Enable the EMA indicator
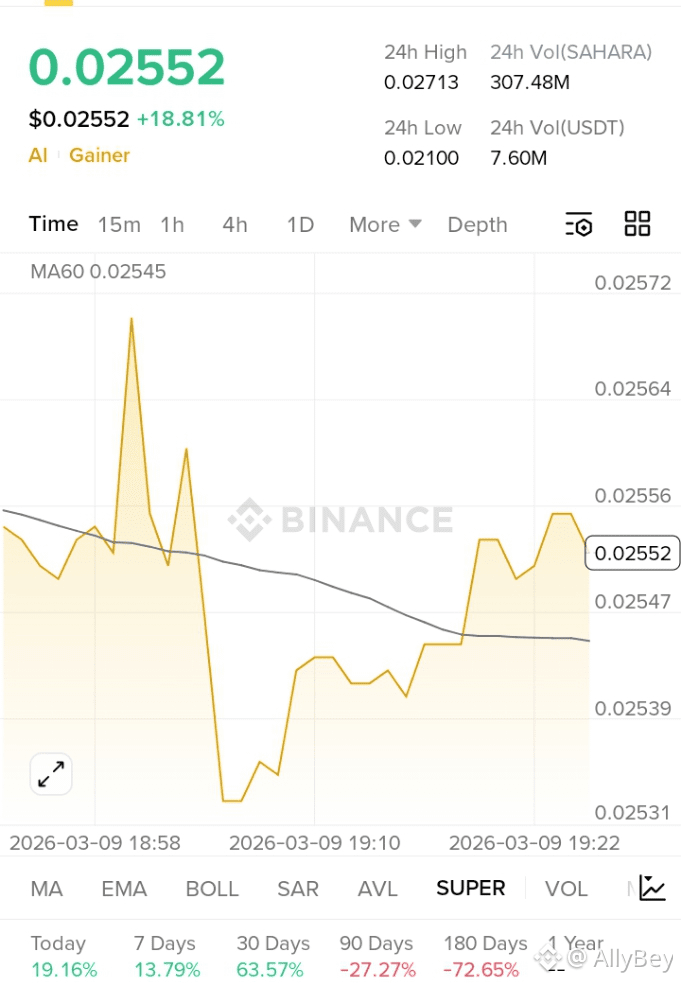The height and width of the screenshot is (983, 681). pyautogui.click(x=124, y=888)
